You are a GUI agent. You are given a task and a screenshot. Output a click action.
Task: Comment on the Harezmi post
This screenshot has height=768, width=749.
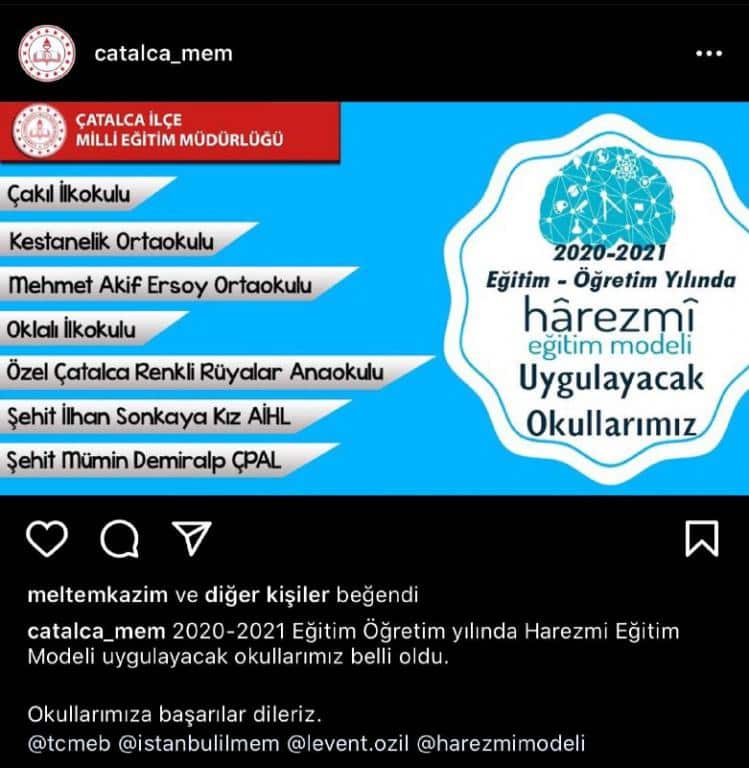(x=119, y=539)
